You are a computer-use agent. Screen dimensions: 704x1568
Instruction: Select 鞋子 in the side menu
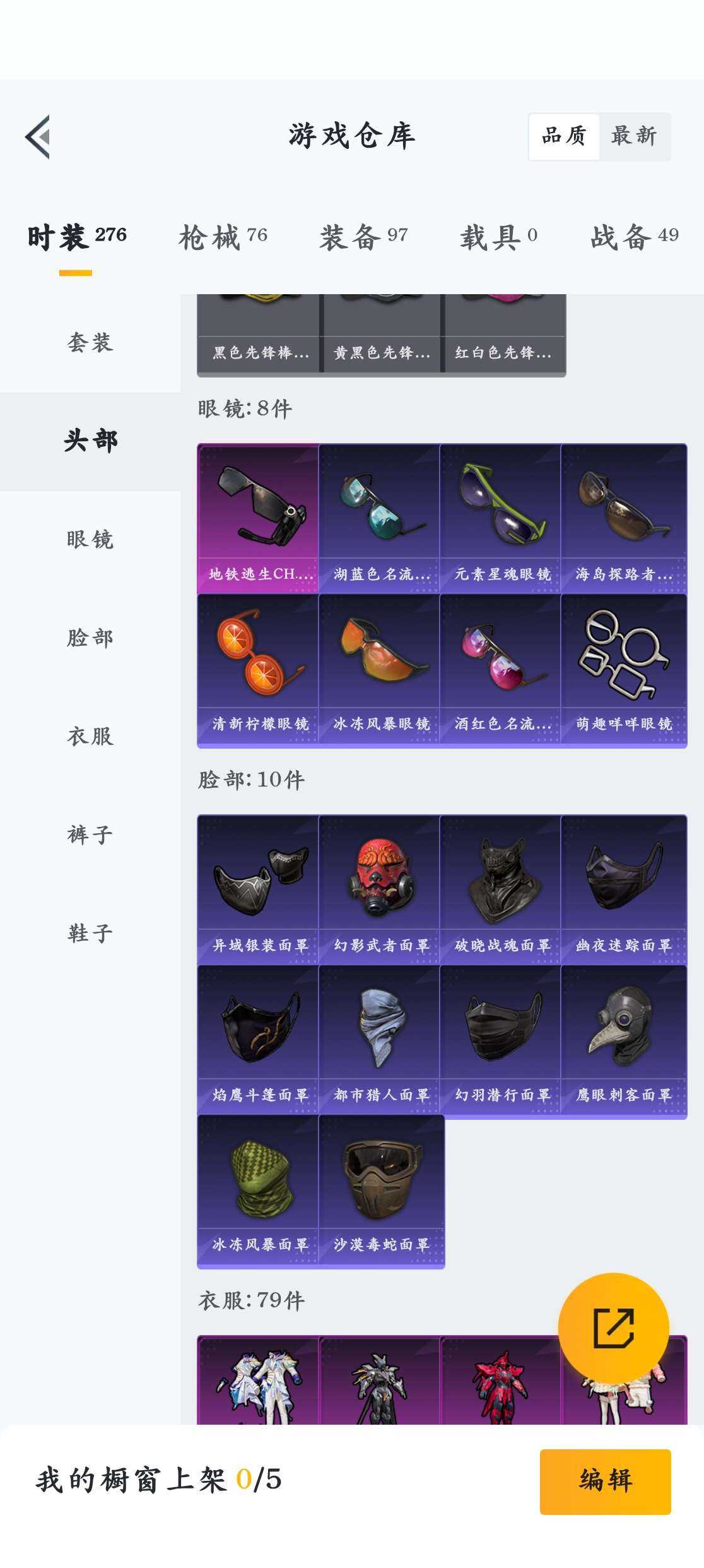pos(90,934)
